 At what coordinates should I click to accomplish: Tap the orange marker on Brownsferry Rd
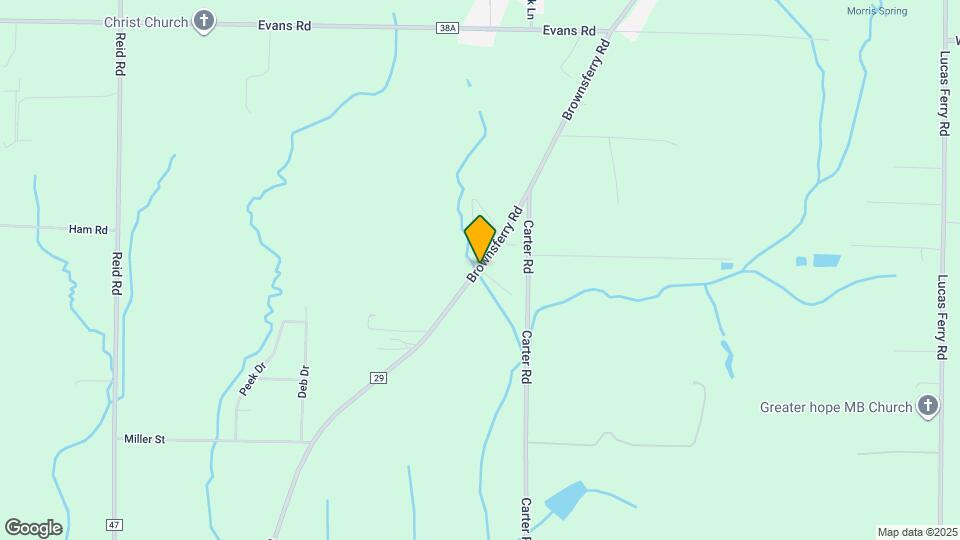tap(480, 239)
